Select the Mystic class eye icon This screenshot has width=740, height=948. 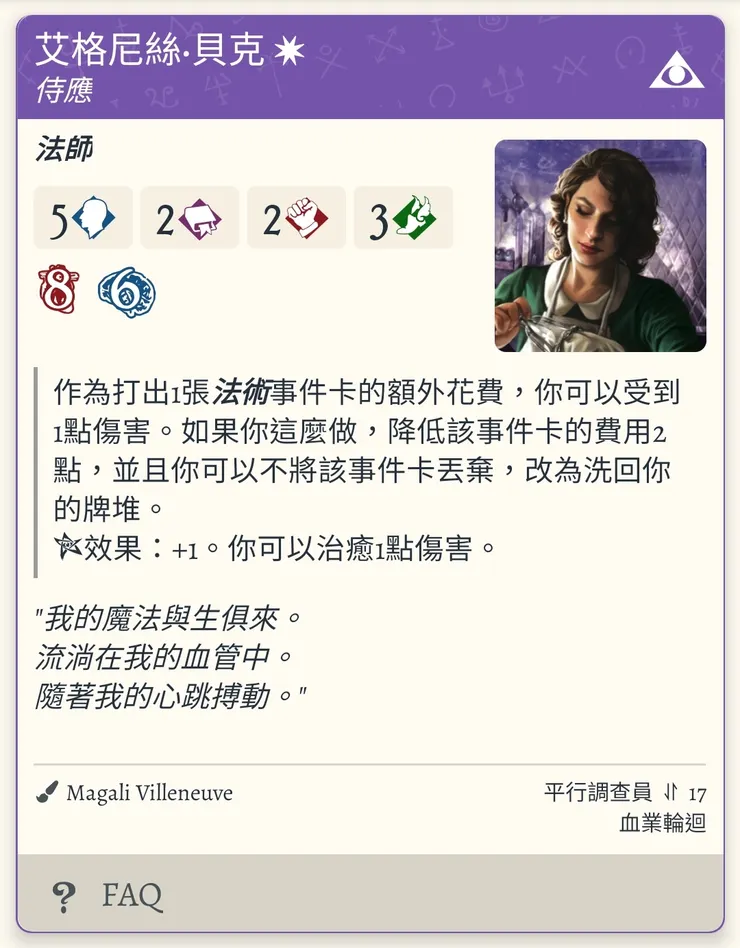click(x=674, y=69)
